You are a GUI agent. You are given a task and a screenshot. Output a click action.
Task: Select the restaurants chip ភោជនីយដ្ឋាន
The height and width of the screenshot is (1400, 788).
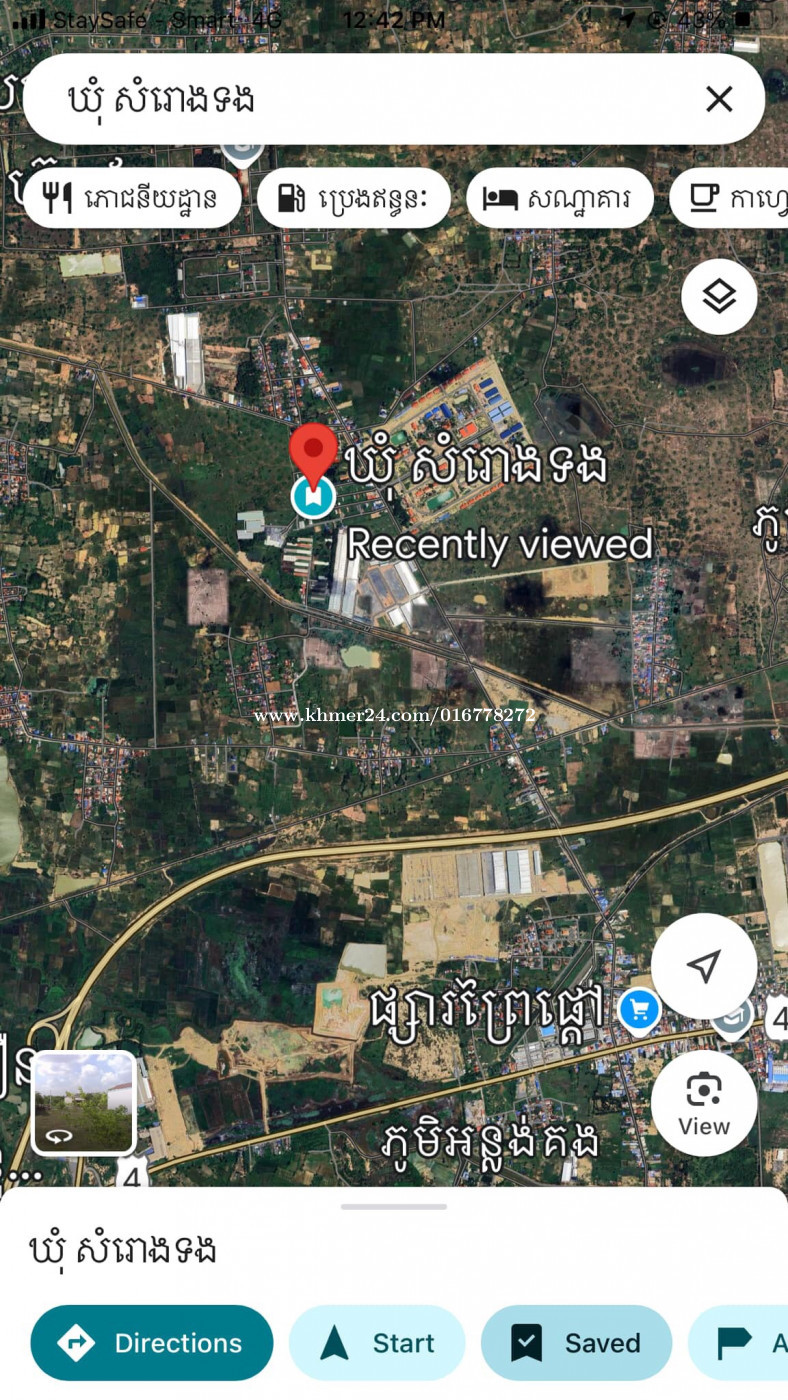(131, 198)
